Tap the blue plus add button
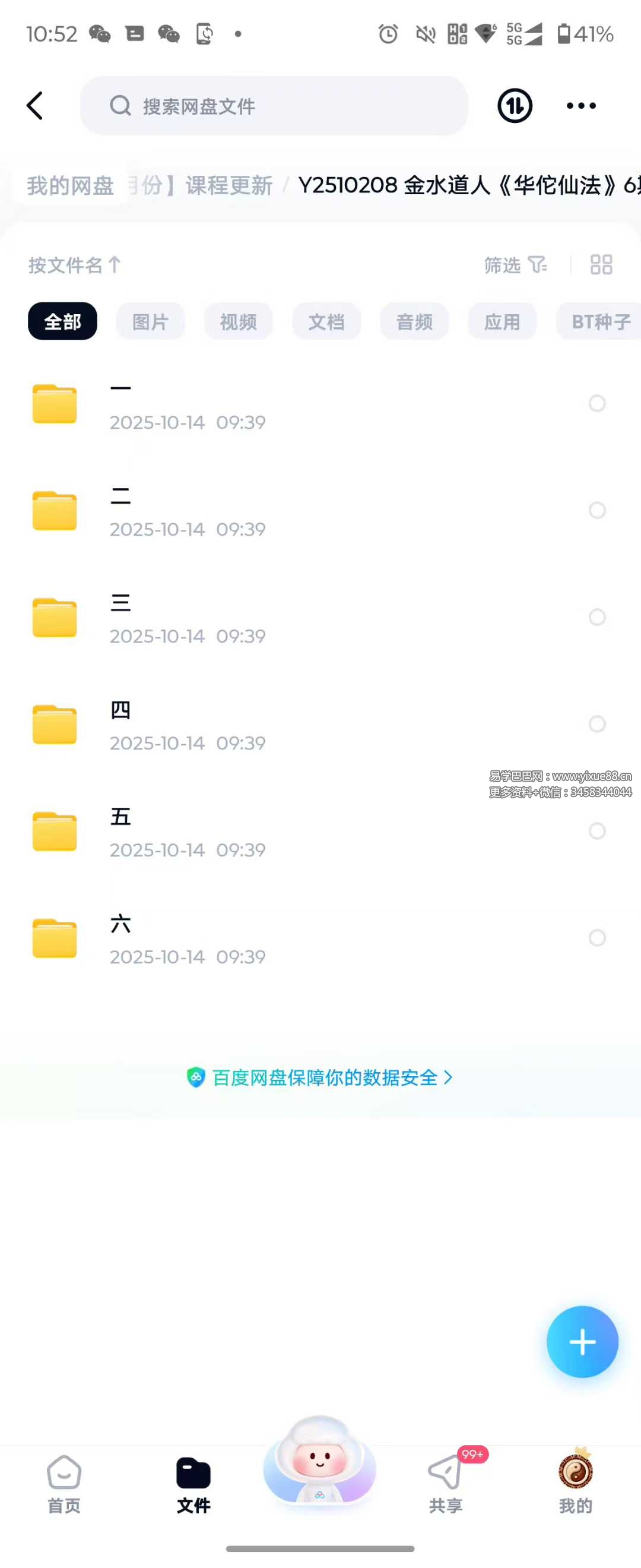The width and height of the screenshot is (641, 1568). tap(582, 1342)
